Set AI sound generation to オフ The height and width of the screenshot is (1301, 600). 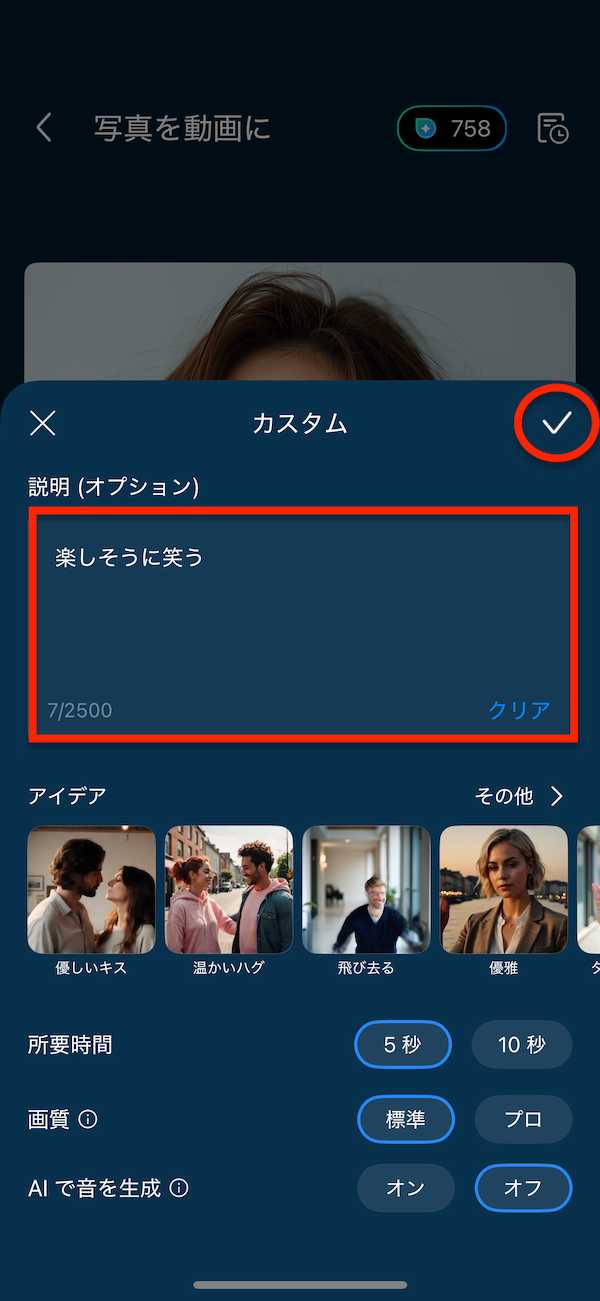pos(522,1188)
